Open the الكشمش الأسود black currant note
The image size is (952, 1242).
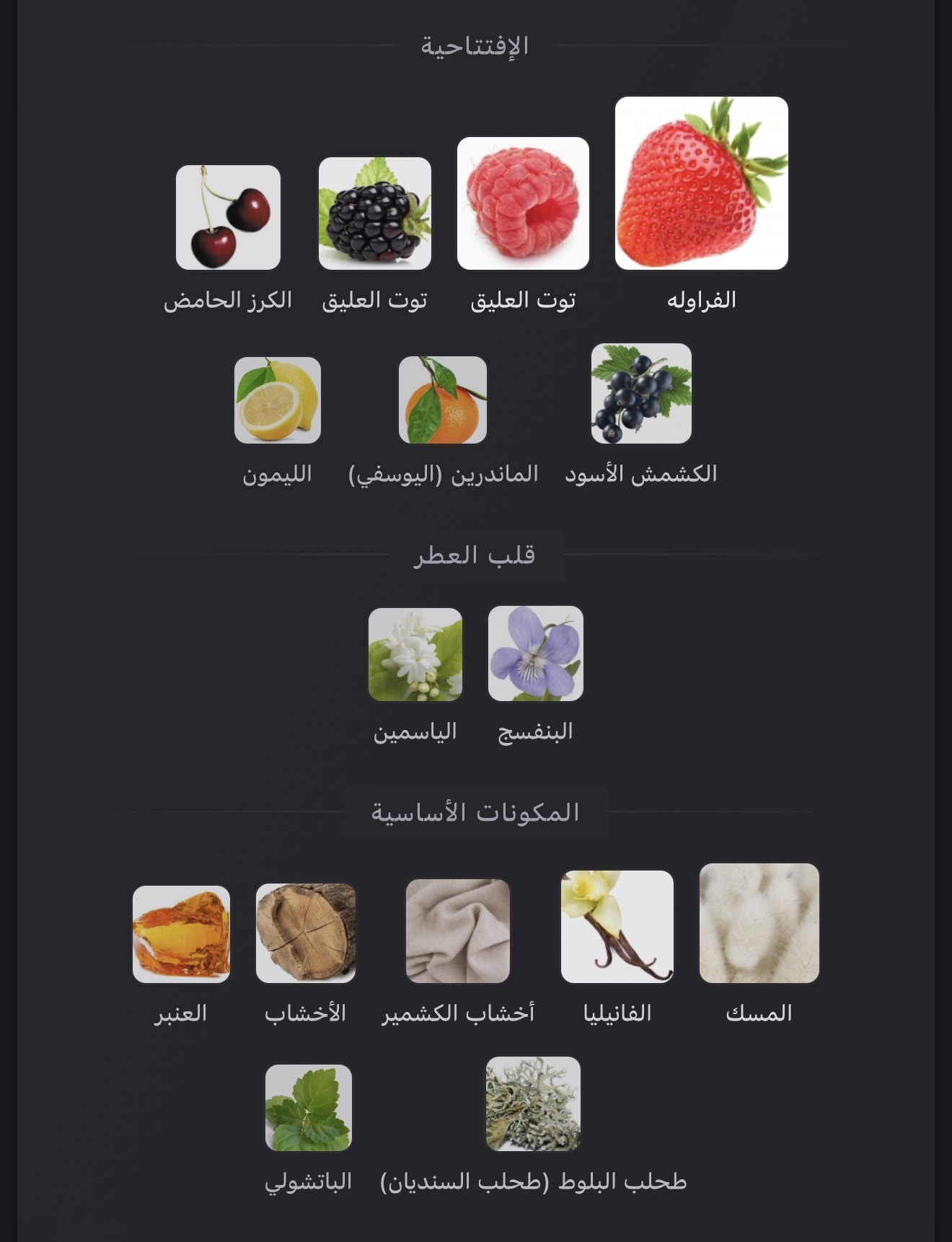(641, 394)
